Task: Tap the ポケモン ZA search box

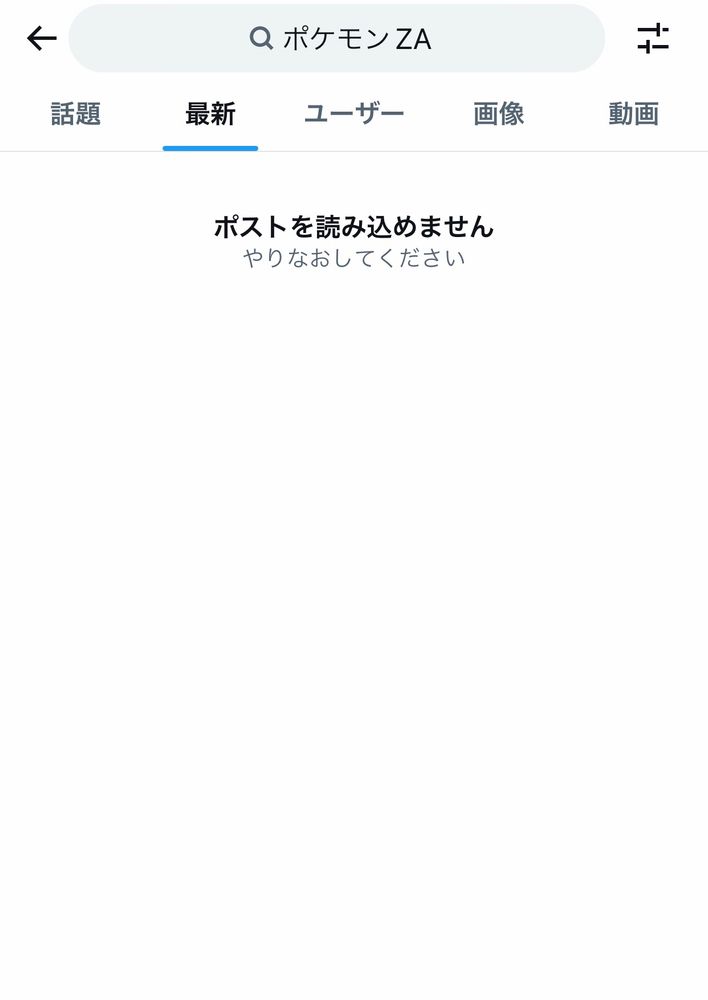Action: tap(337, 39)
